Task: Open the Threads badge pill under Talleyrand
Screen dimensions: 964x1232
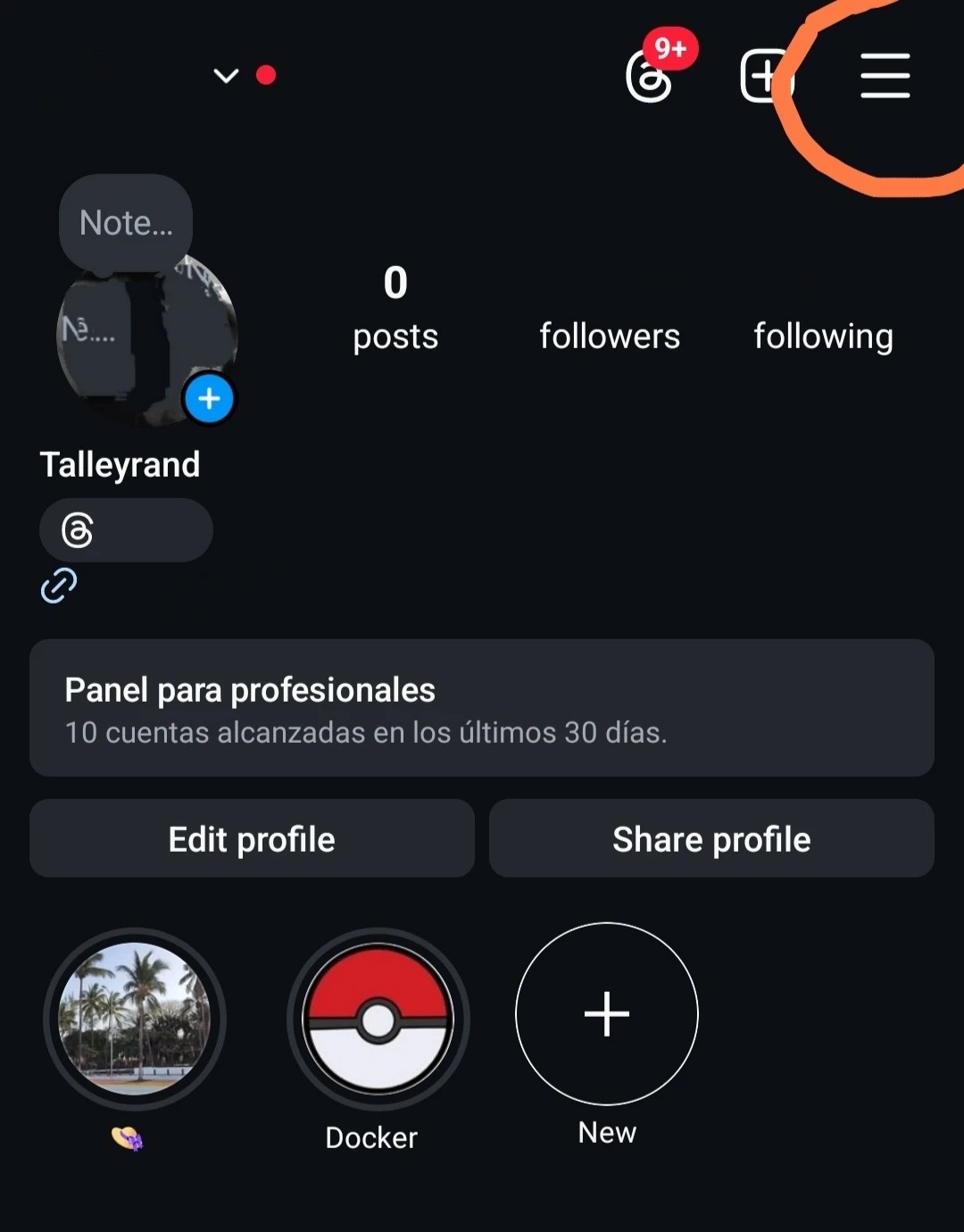Action: 125,529
